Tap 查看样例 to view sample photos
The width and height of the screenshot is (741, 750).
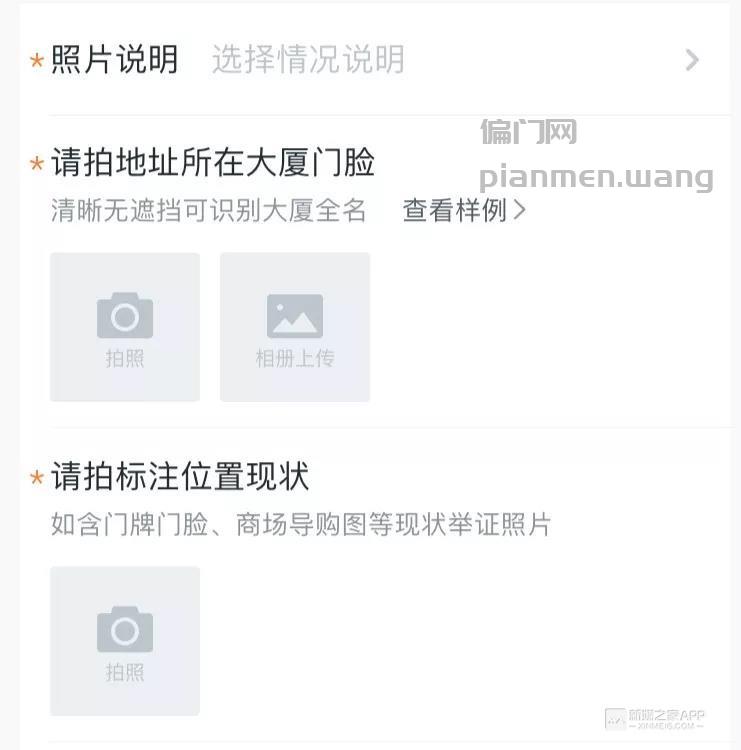pyautogui.click(x=464, y=210)
